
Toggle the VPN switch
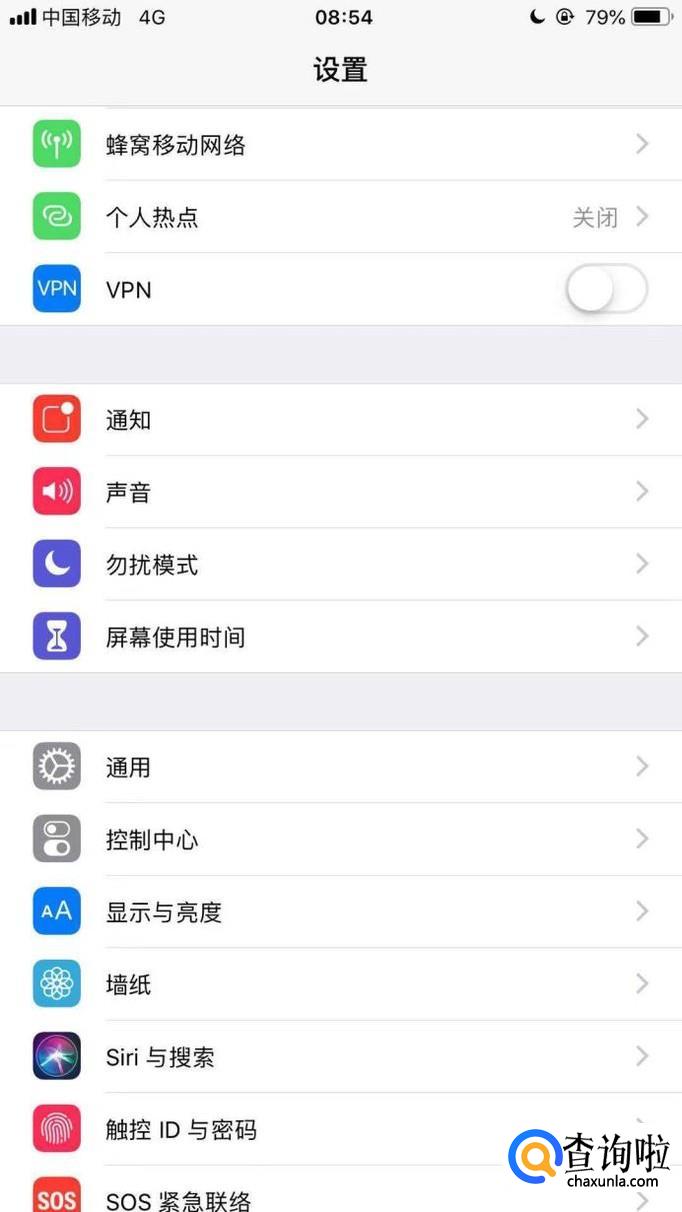pyautogui.click(x=606, y=290)
